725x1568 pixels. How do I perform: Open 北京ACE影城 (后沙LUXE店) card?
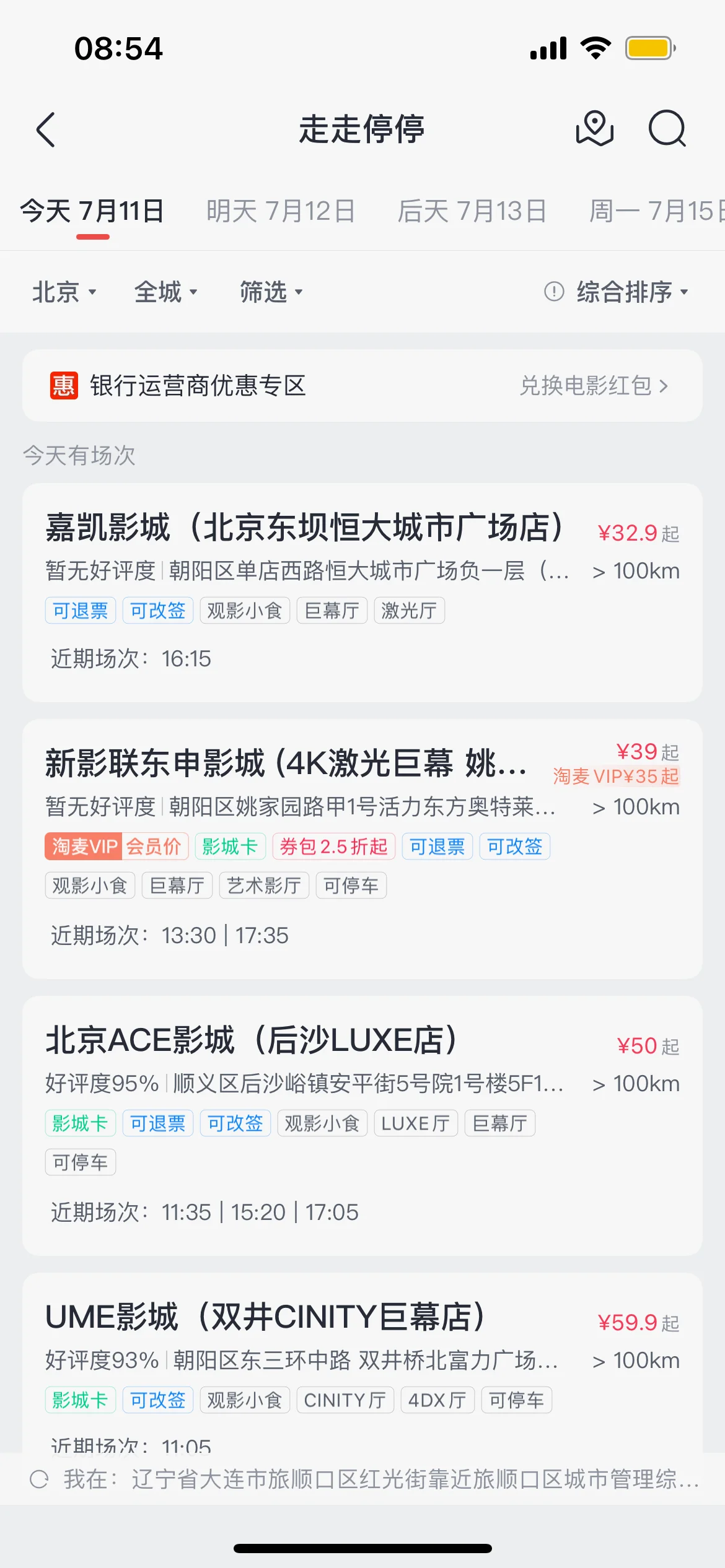click(x=362, y=1126)
